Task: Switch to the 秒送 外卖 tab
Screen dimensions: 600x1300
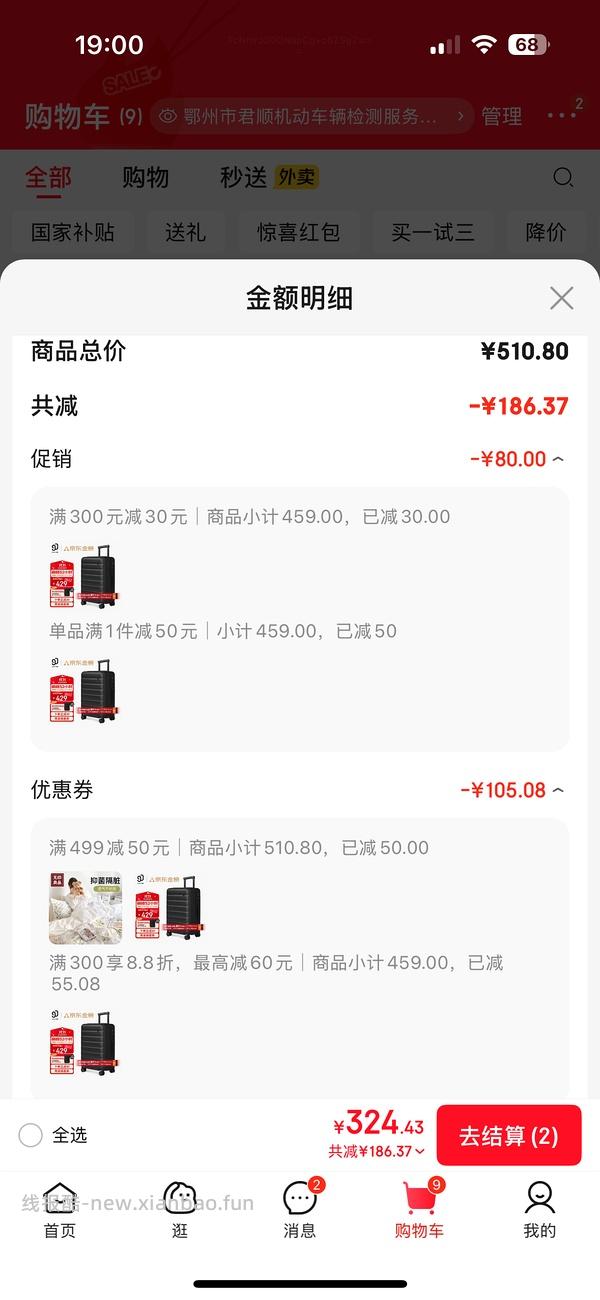Action: click(267, 178)
